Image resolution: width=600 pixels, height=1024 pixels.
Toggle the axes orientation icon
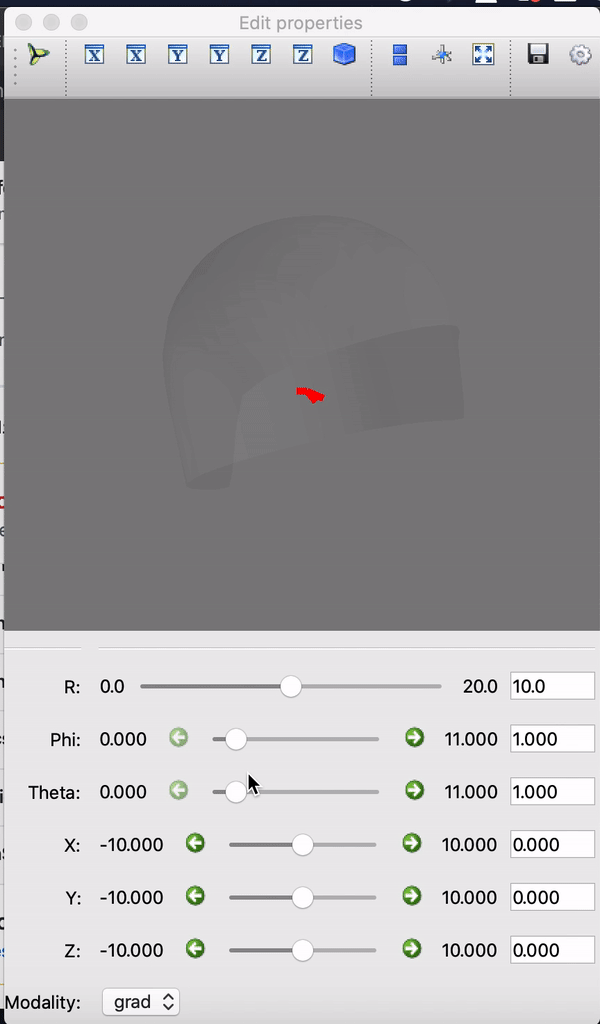click(442, 55)
